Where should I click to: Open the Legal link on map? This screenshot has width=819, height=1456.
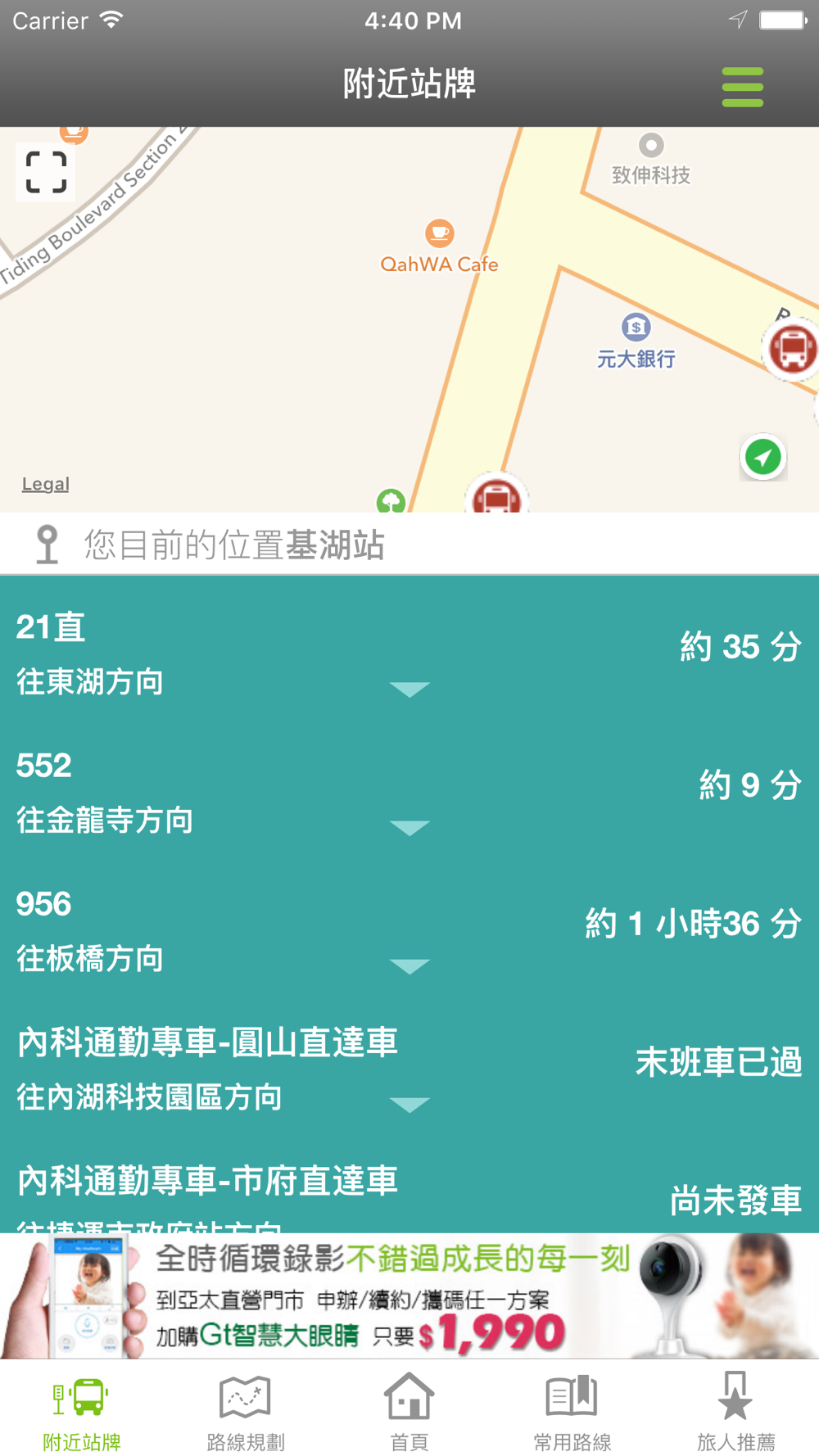point(45,484)
